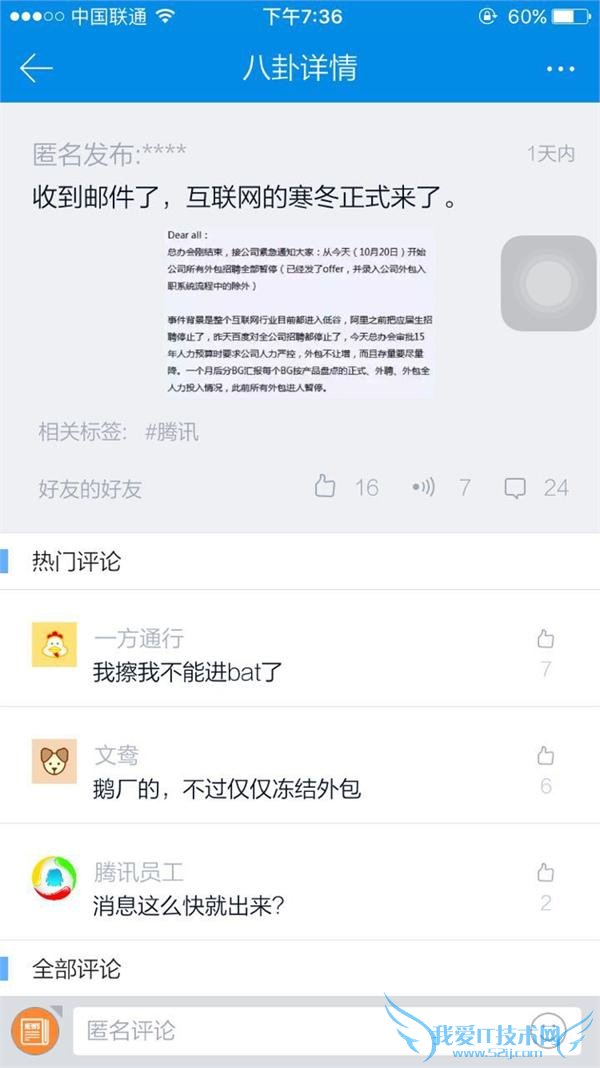Like the post with 16 likes
This screenshot has width=600, height=1068.
pos(325,487)
